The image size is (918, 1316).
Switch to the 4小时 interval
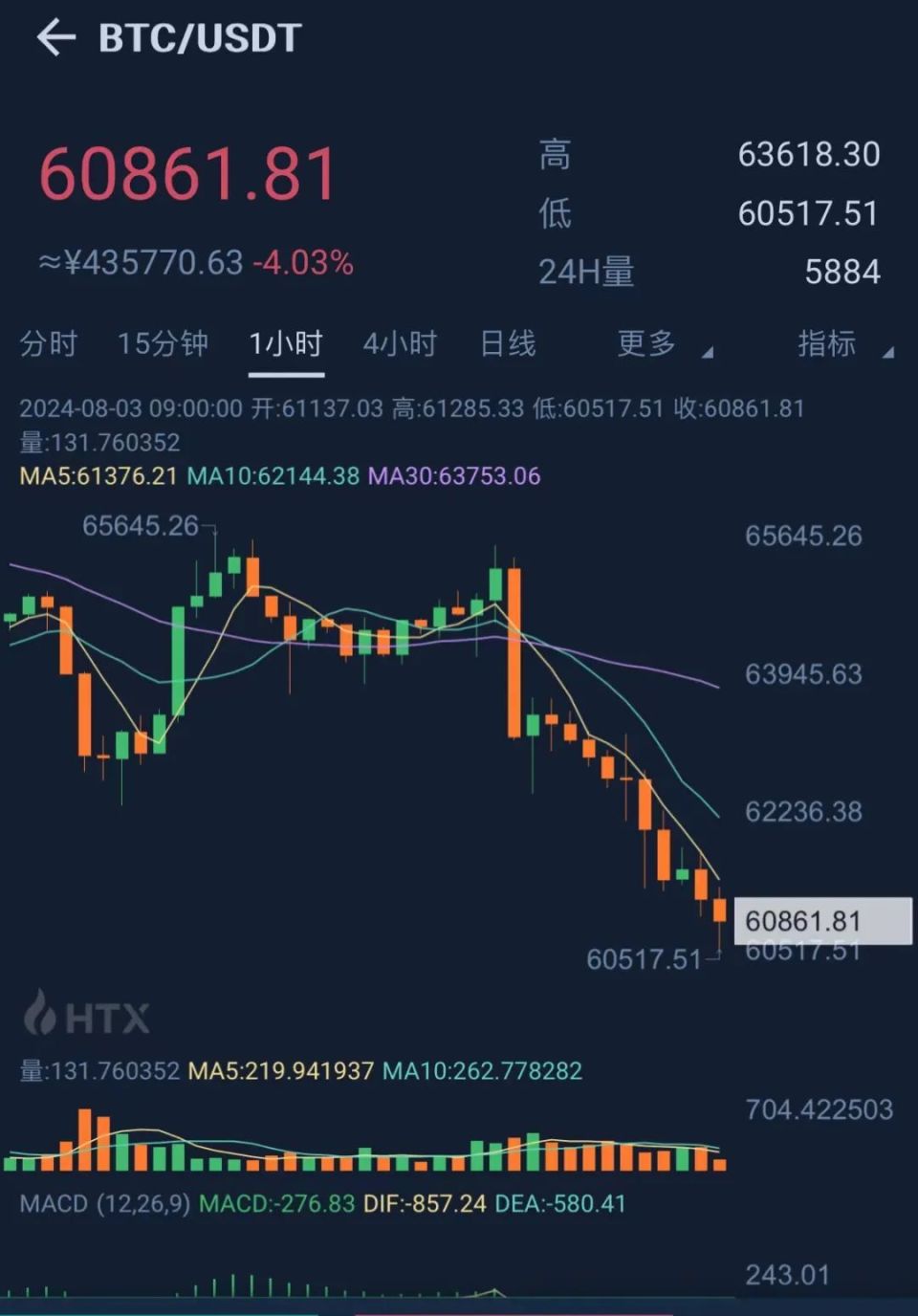coord(400,343)
